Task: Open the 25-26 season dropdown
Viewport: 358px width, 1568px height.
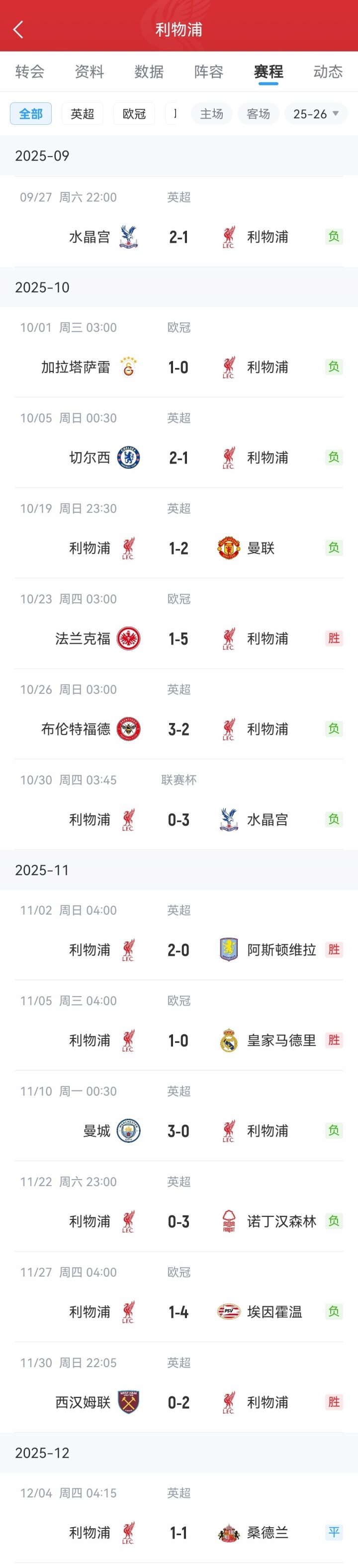Action: pos(316,114)
